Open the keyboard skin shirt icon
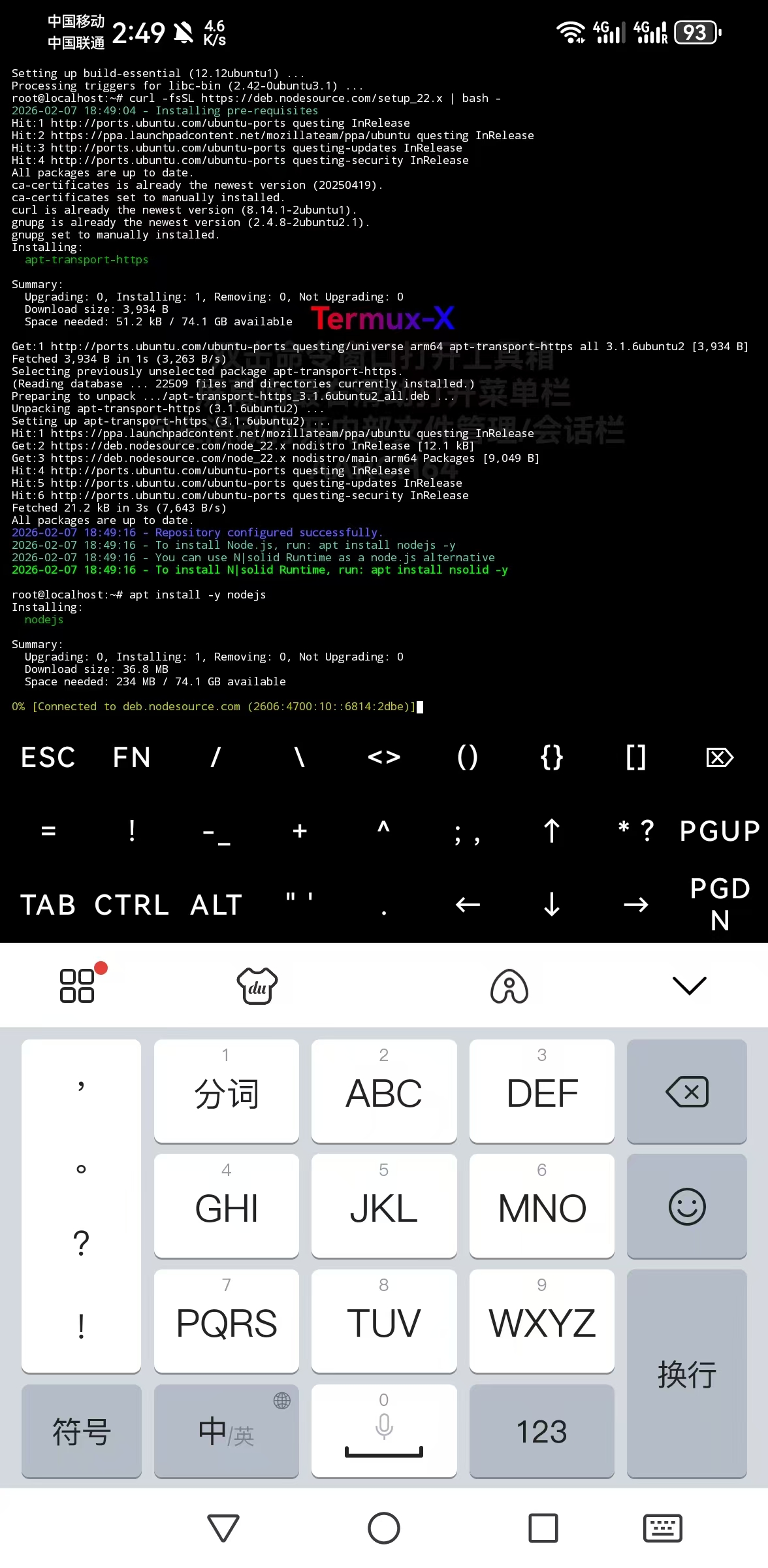 click(x=257, y=985)
